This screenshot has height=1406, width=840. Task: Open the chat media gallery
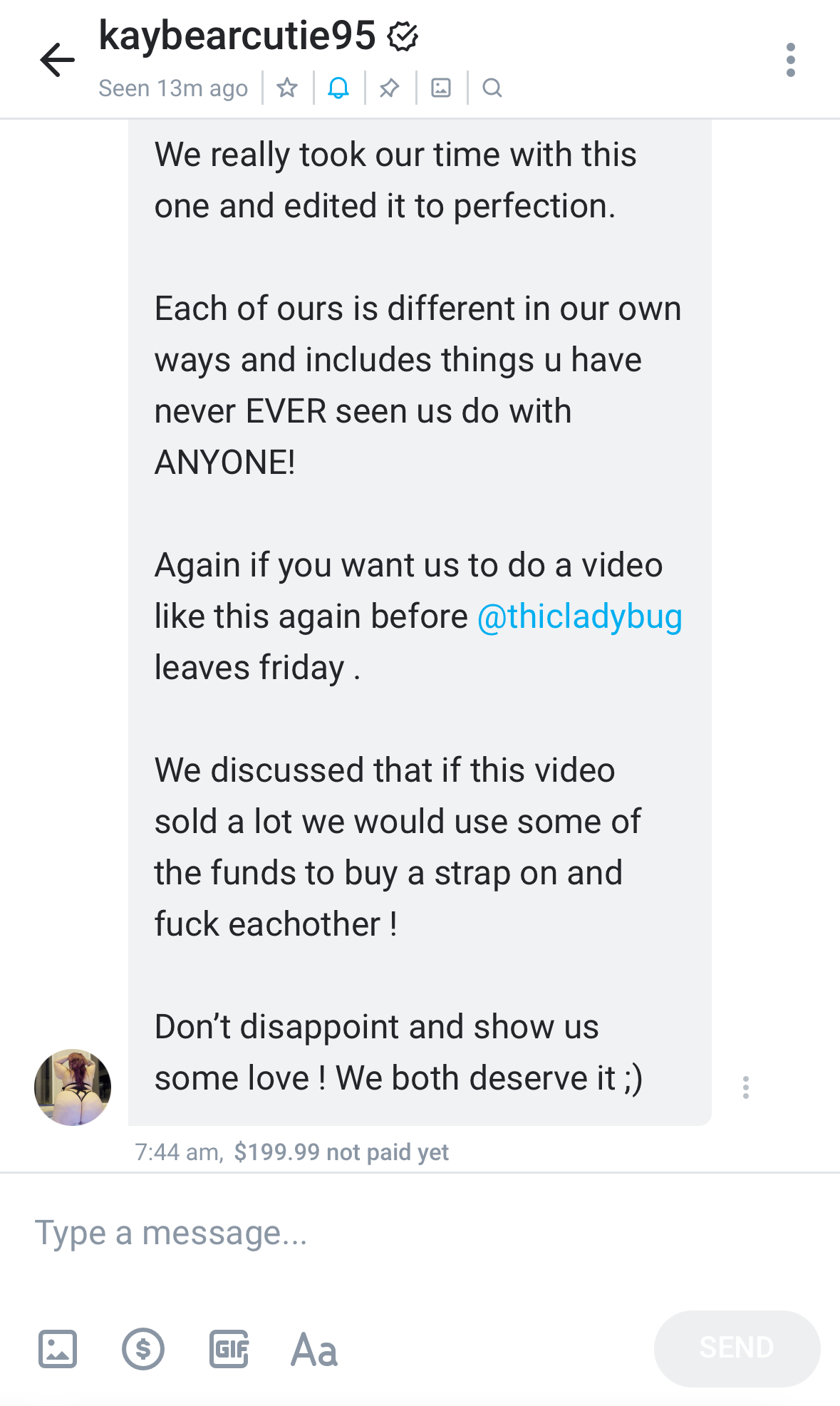coord(441,88)
